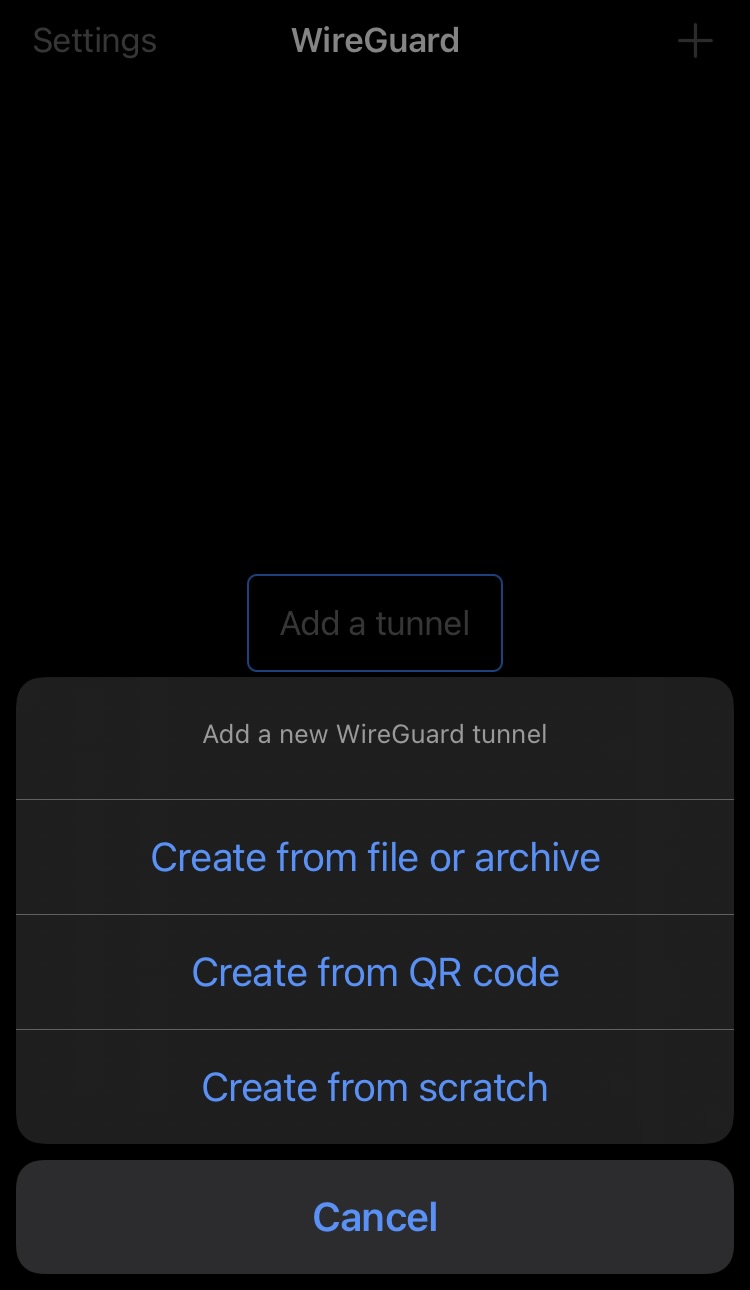Choose Create from QR code option
The width and height of the screenshot is (750, 1290).
pos(375,971)
